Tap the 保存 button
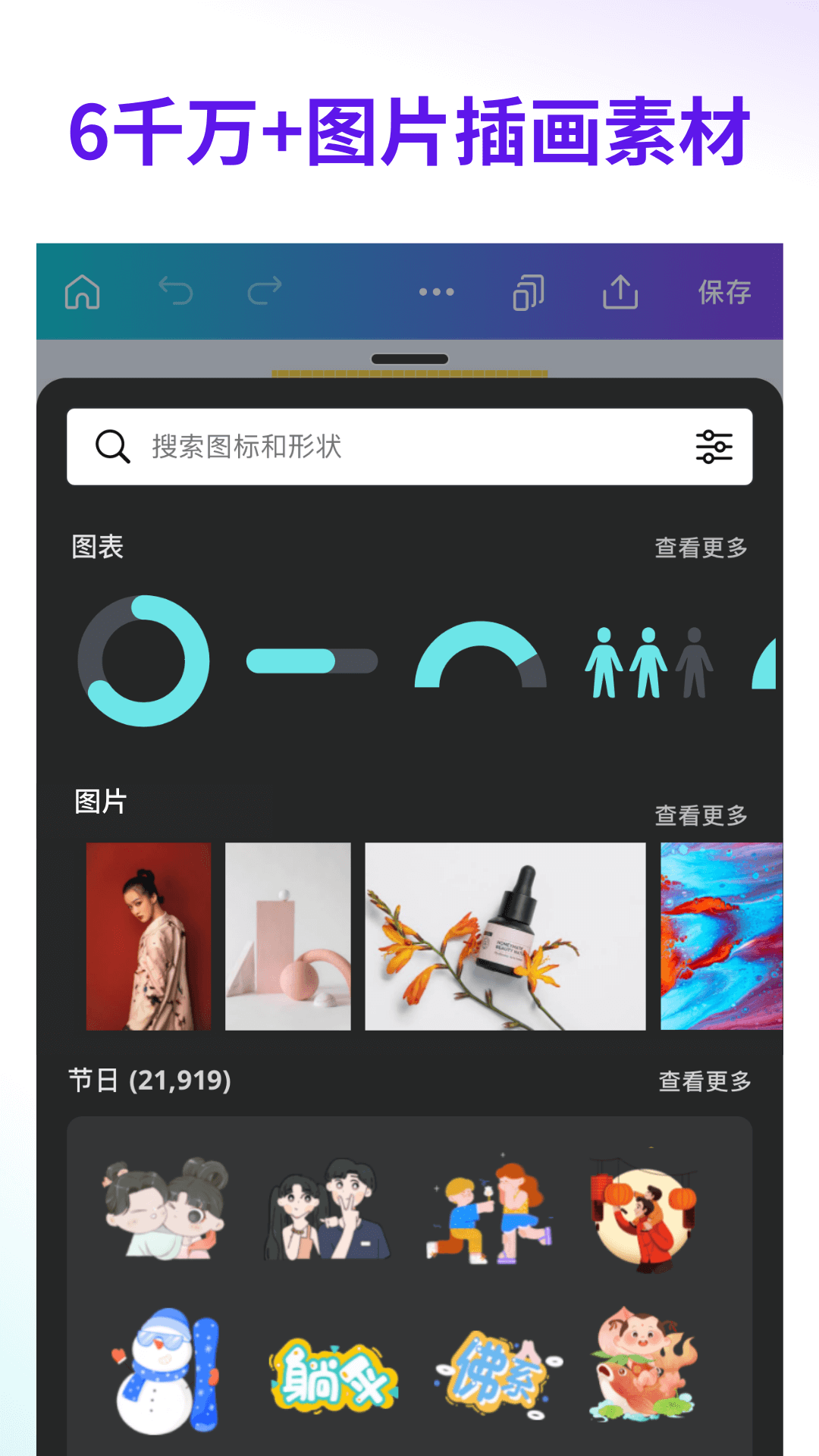The image size is (819, 1456). pyautogui.click(x=724, y=292)
